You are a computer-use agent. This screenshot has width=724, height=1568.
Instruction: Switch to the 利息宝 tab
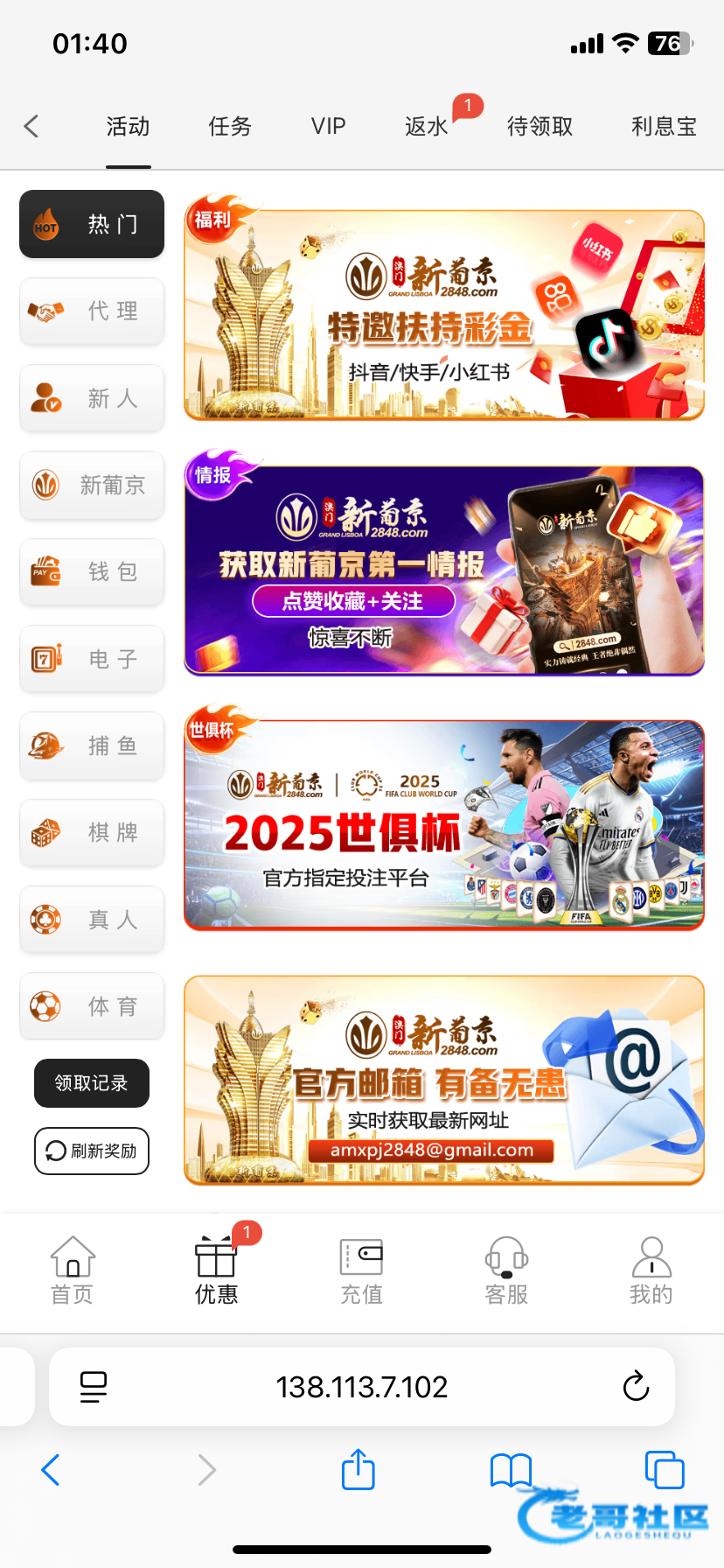tap(664, 127)
